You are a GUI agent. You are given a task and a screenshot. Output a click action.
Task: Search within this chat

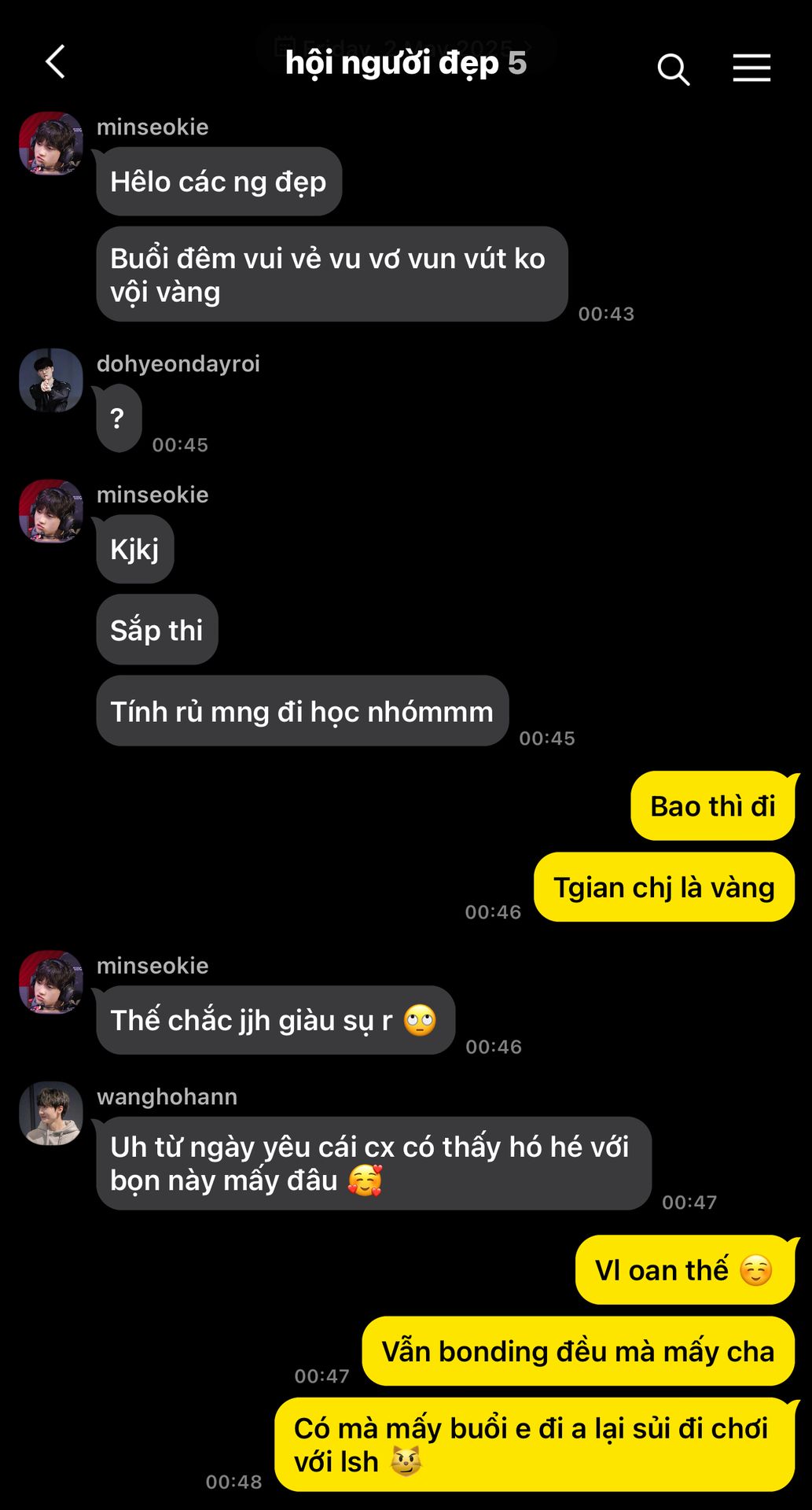click(673, 69)
